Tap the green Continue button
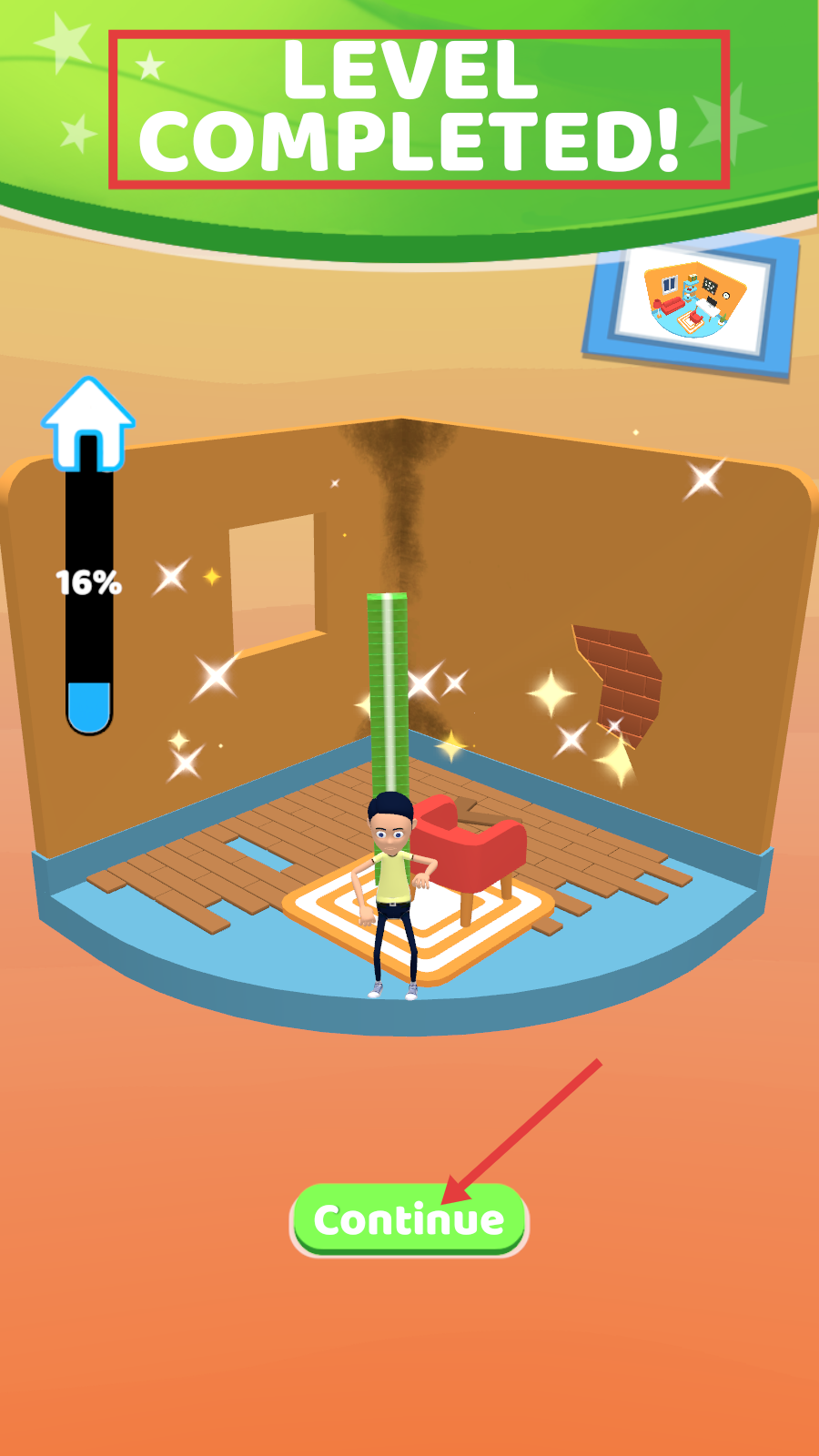This screenshot has height=1456, width=819. coord(409,1219)
